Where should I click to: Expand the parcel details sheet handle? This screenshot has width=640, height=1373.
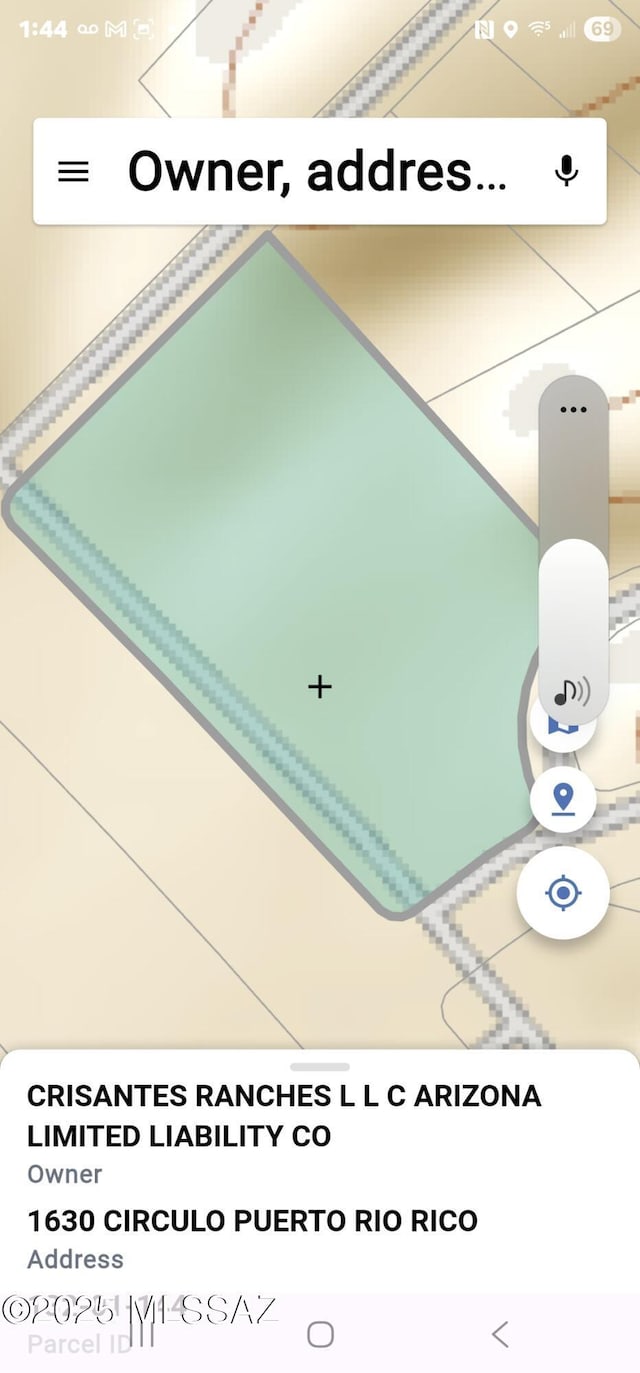pyautogui.click(x=320, y=1067)
